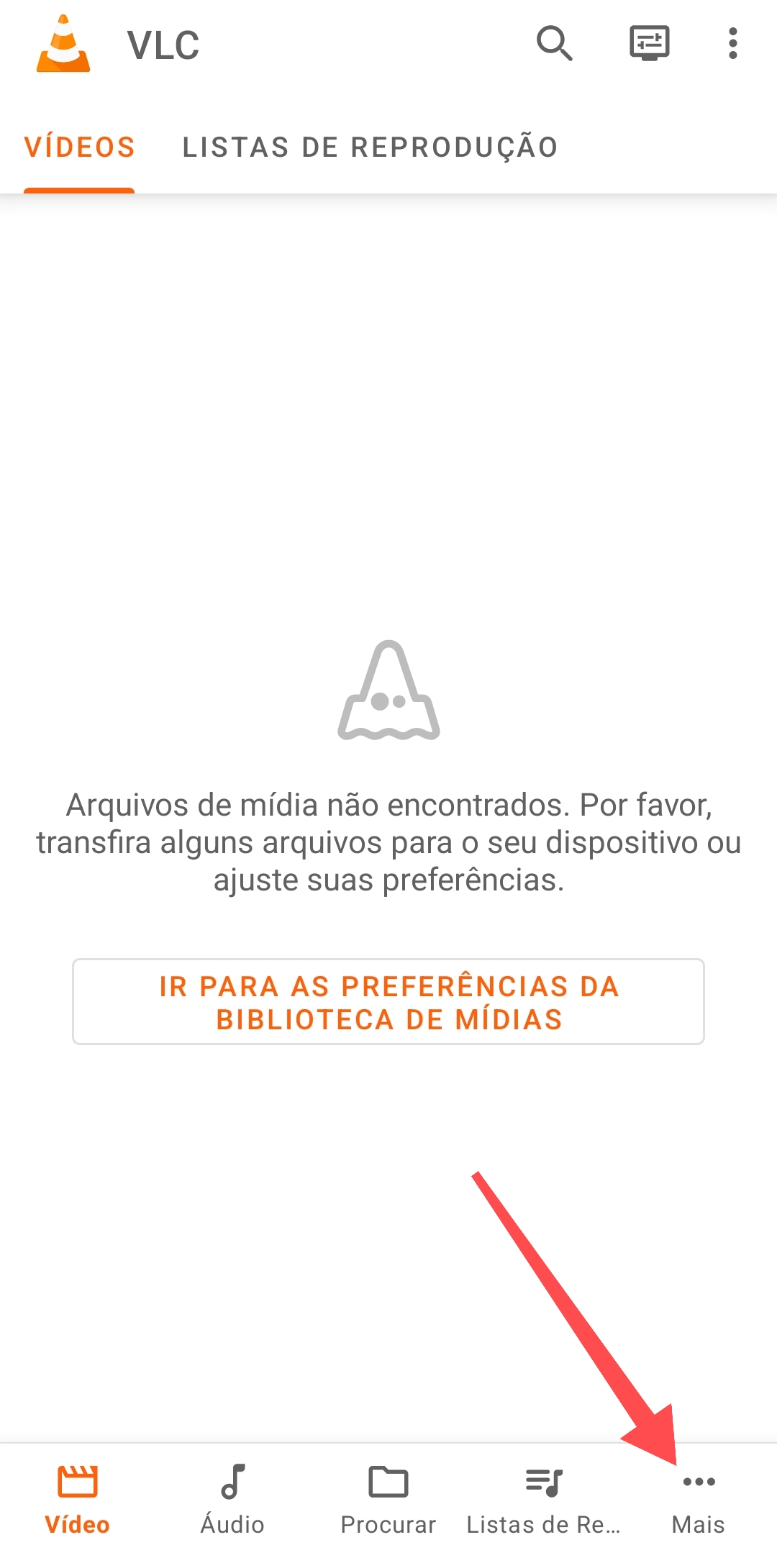Image resolution: width=777 pixels, height=1568 pixels.
Task: Click IR PARA AS PREFERÊNCIAS DA BIBLIOTECA
Action: 388,1001
